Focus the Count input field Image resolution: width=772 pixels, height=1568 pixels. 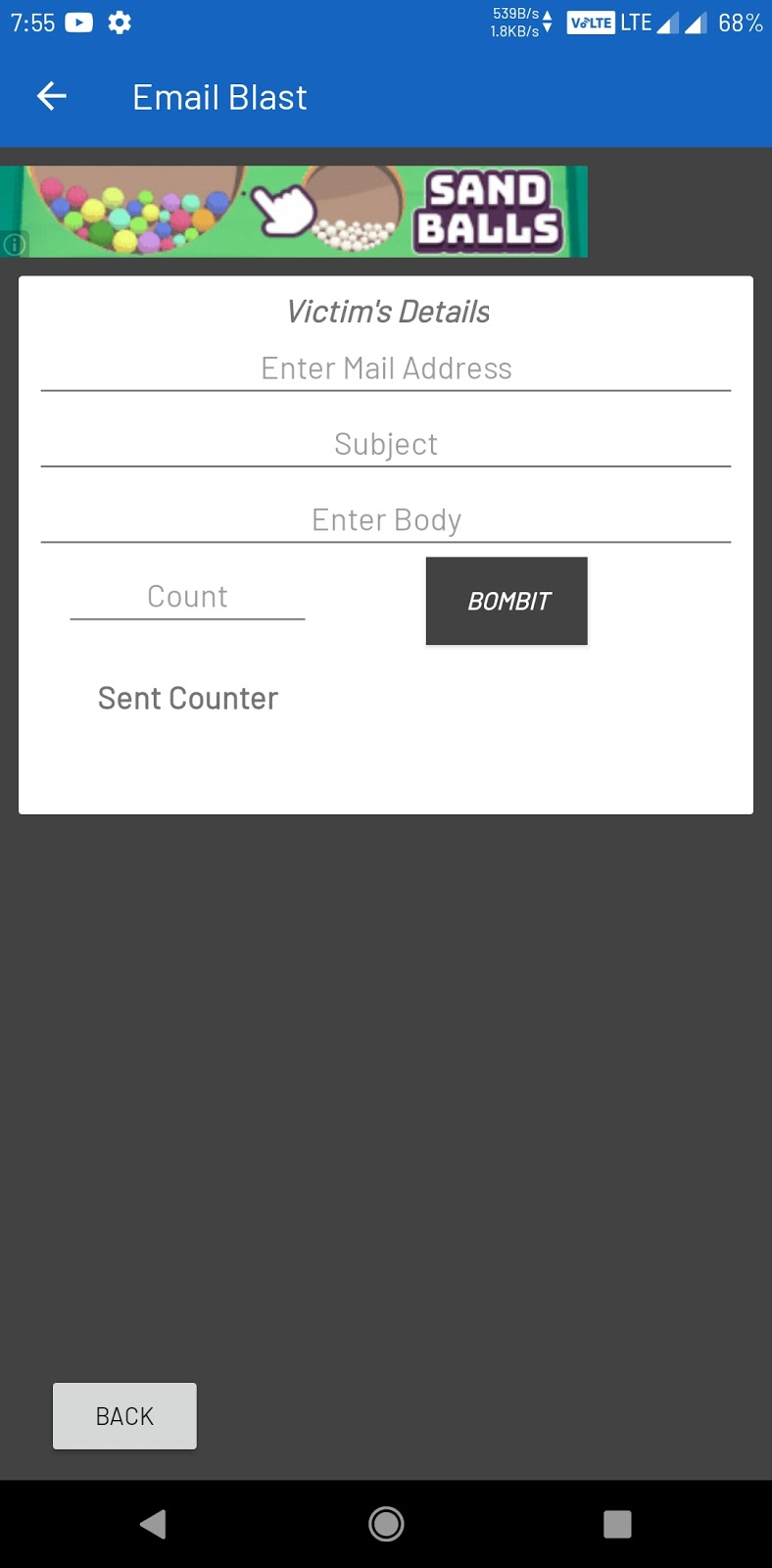point(187,596)
